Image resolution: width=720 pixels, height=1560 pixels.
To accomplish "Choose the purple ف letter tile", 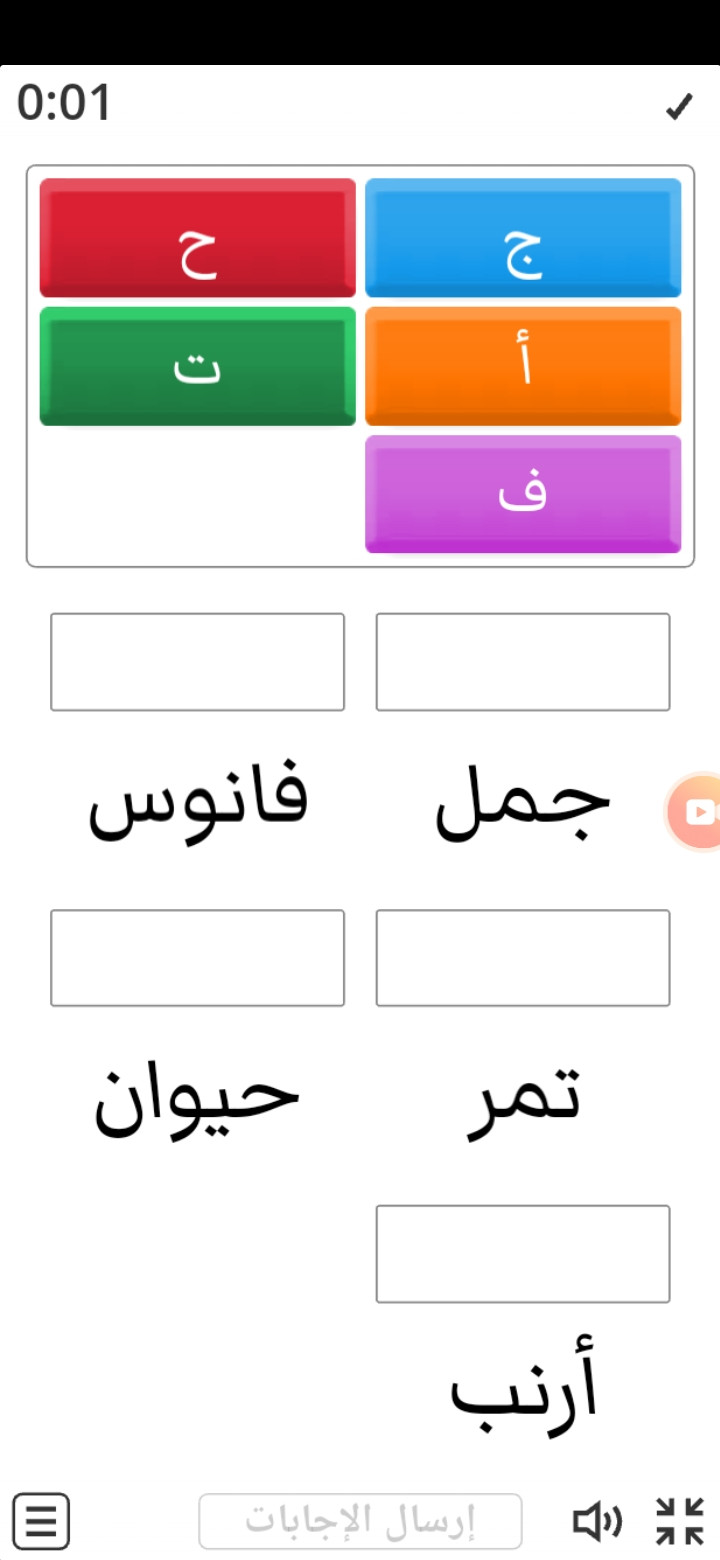I will click(x=523, y=494).
